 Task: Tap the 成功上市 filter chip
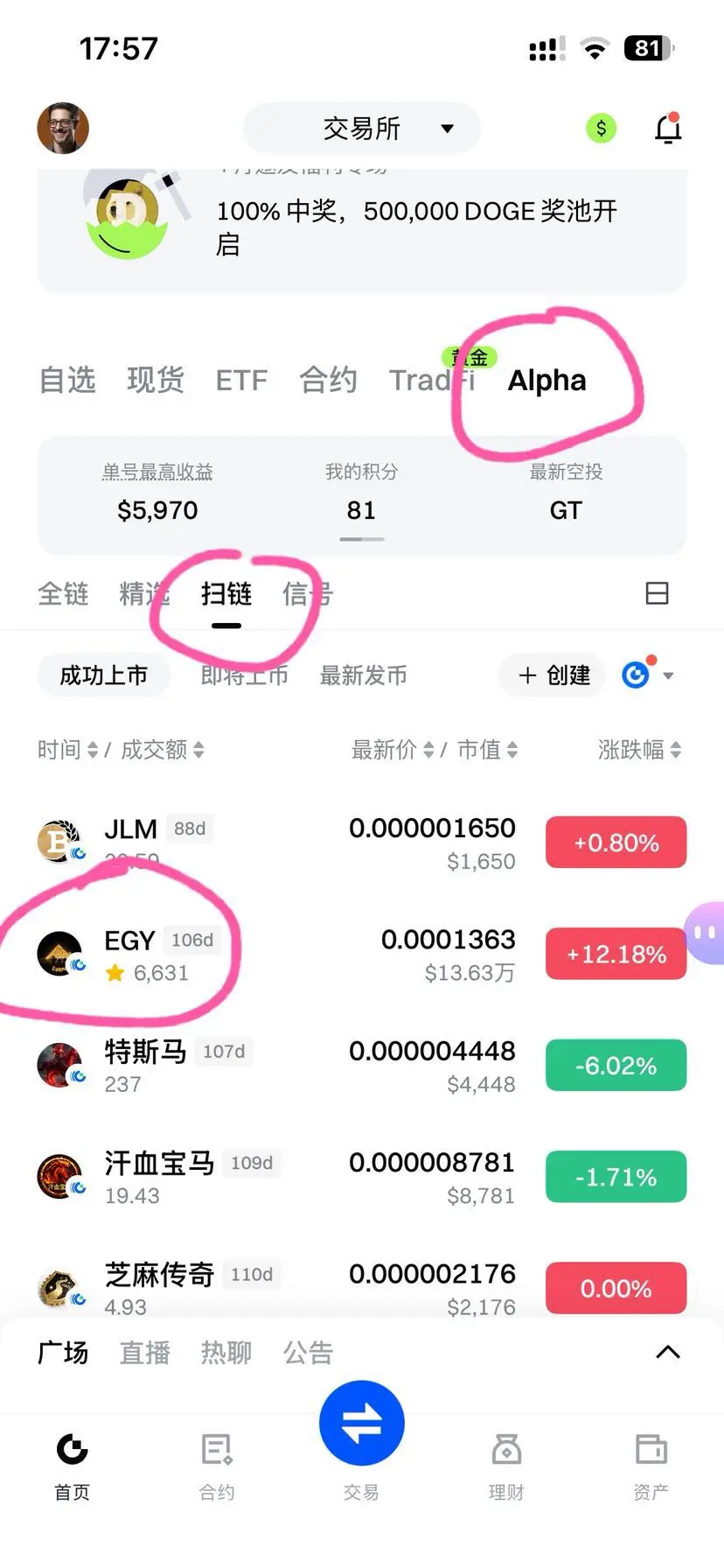pos(103,675)
